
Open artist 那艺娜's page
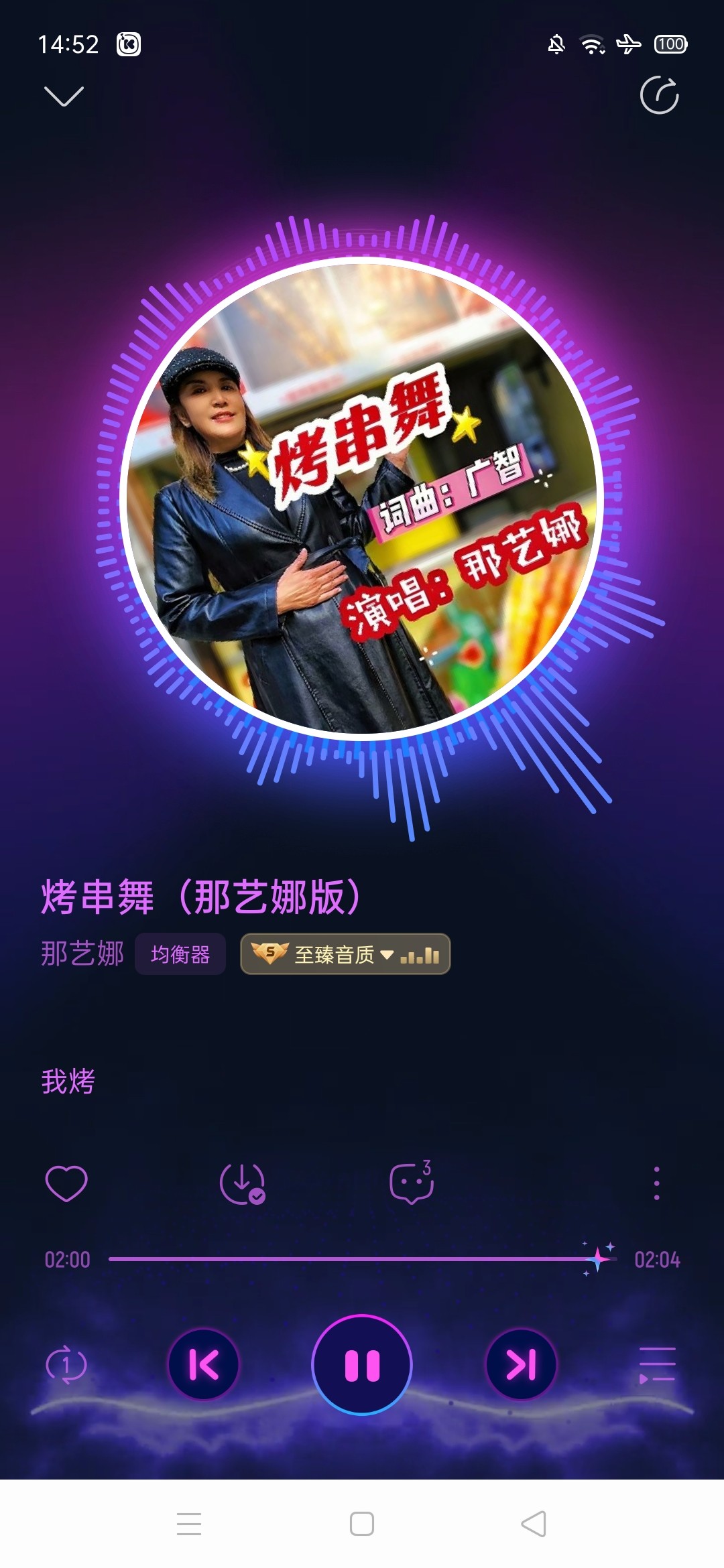coord(82,954)
